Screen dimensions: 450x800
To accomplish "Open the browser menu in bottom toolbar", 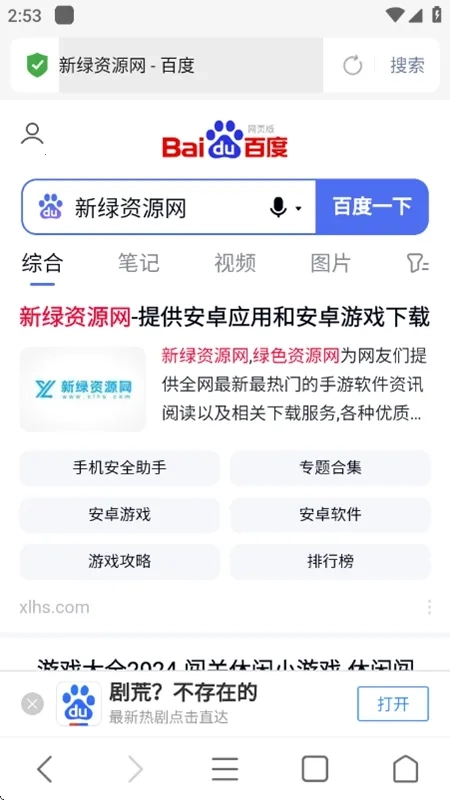I will pyautogui.click(x=225, y=769).
